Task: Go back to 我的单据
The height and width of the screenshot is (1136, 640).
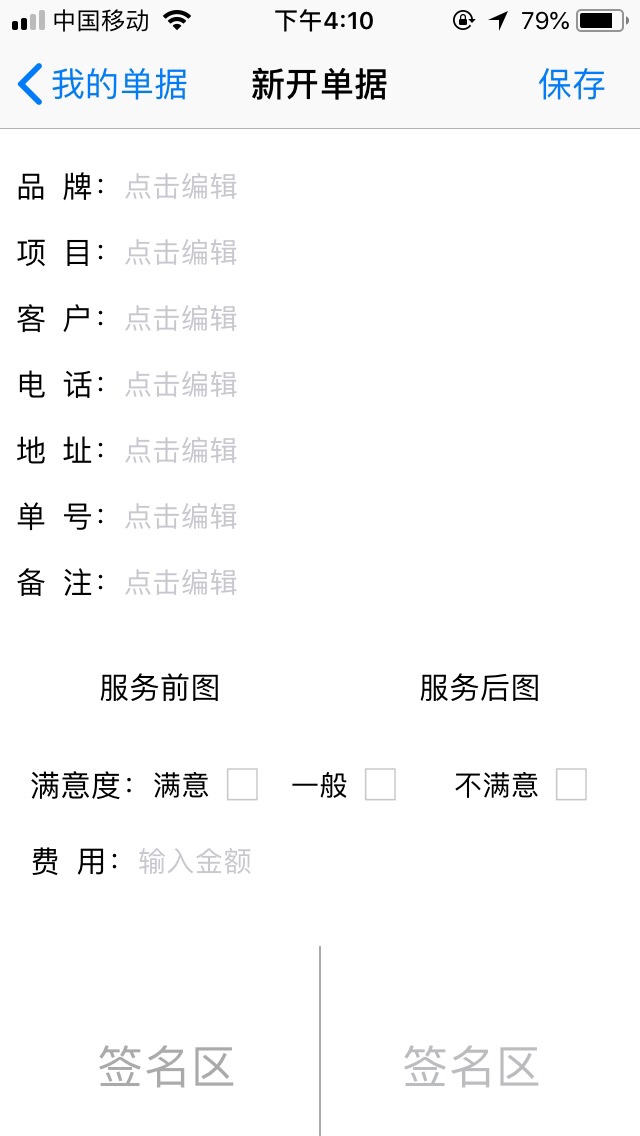Action: [x=102, y=85]
